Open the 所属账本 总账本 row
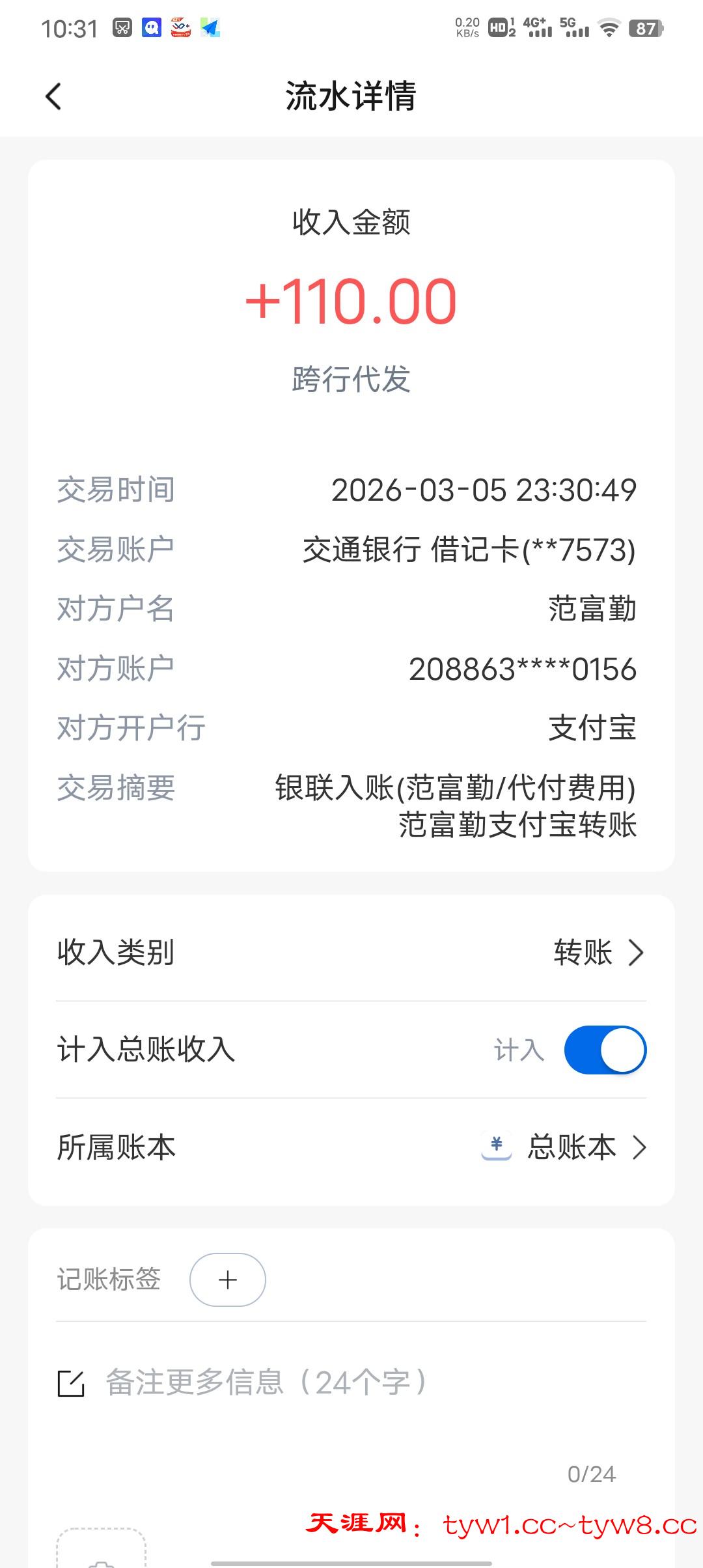Image resolution: width=703 pixels, height=1568 pixels. 351,1147
